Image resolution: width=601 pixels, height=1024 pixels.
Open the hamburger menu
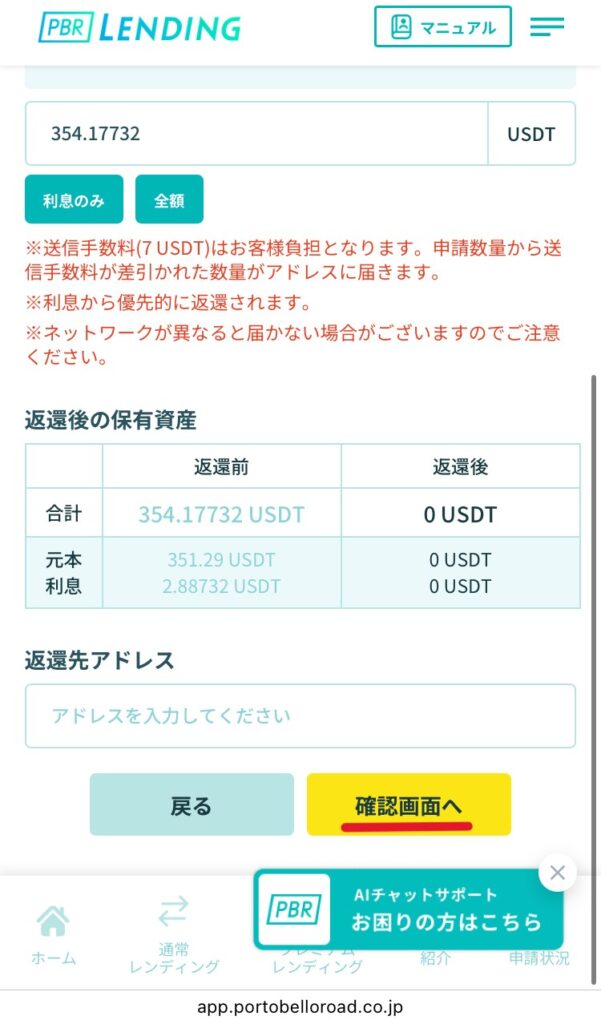coord(547,27)
